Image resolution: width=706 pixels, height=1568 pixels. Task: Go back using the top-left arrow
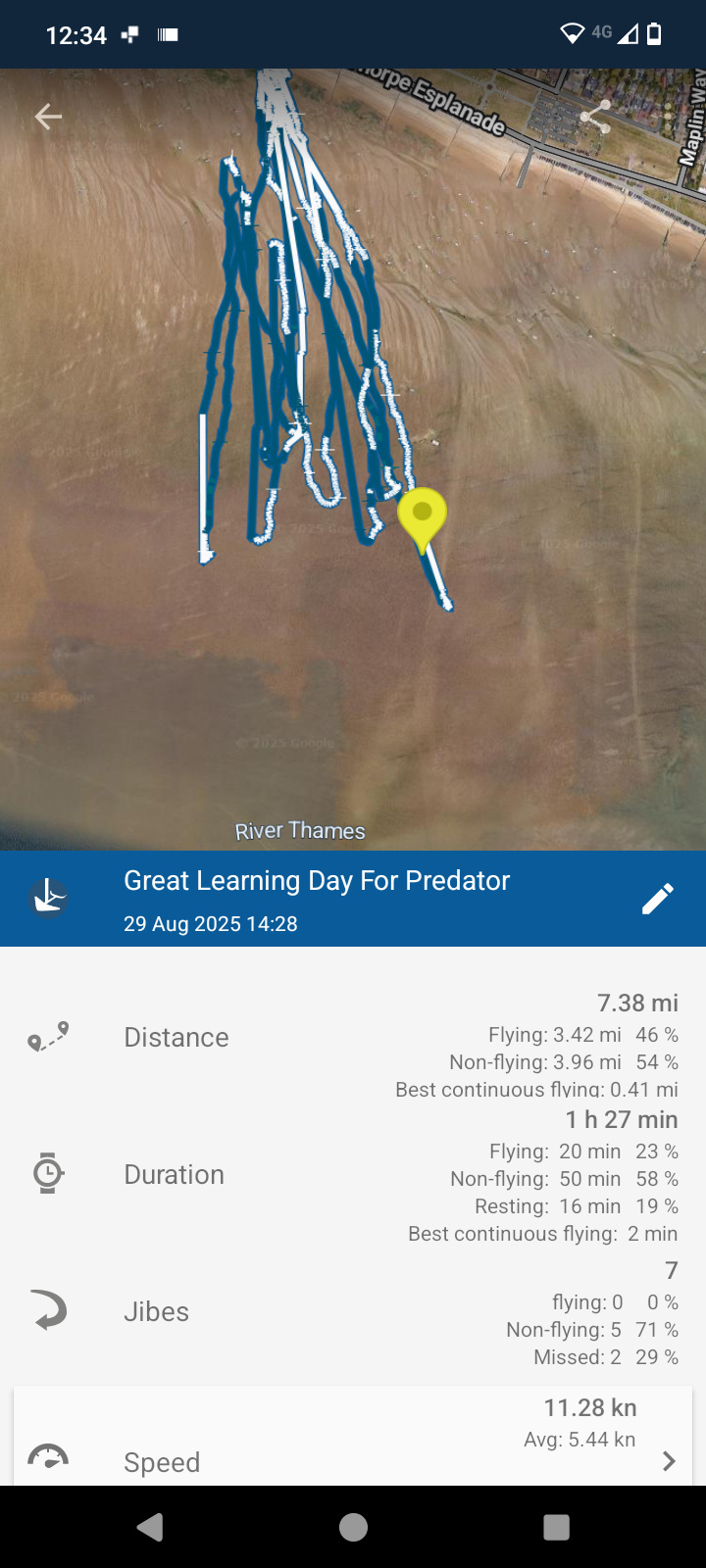[x=48, y=118]
